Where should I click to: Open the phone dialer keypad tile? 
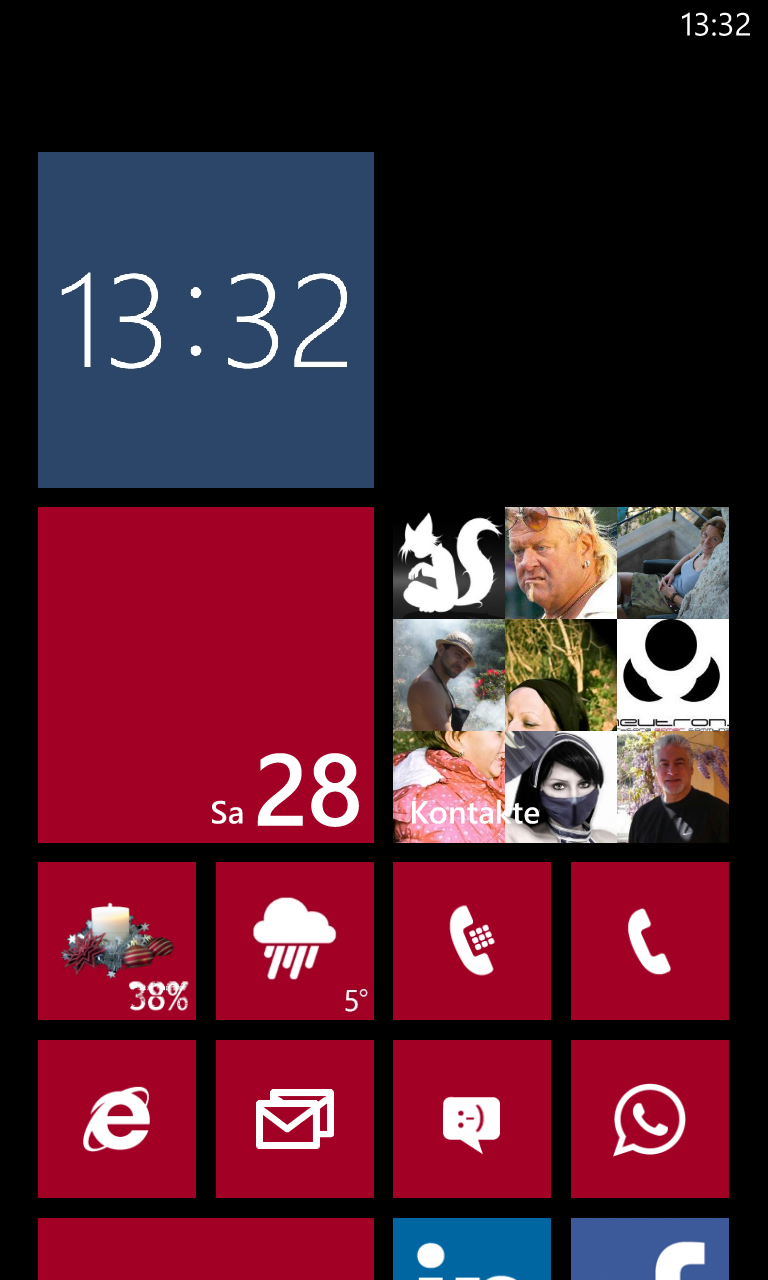tap(472, 941)
